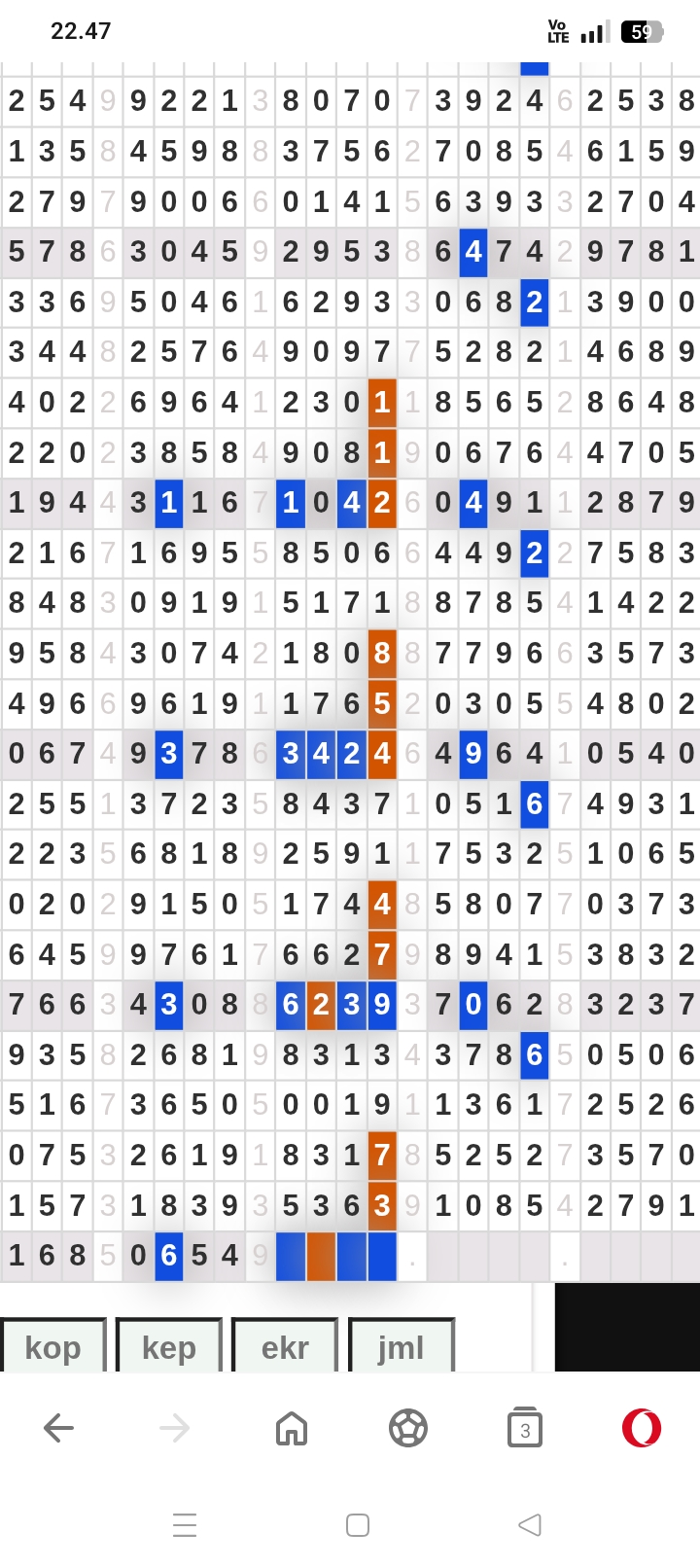Go back to the previous page
Image resolution: width=700 pixels, height=1568 pixels.
[x=58, y=1428]
